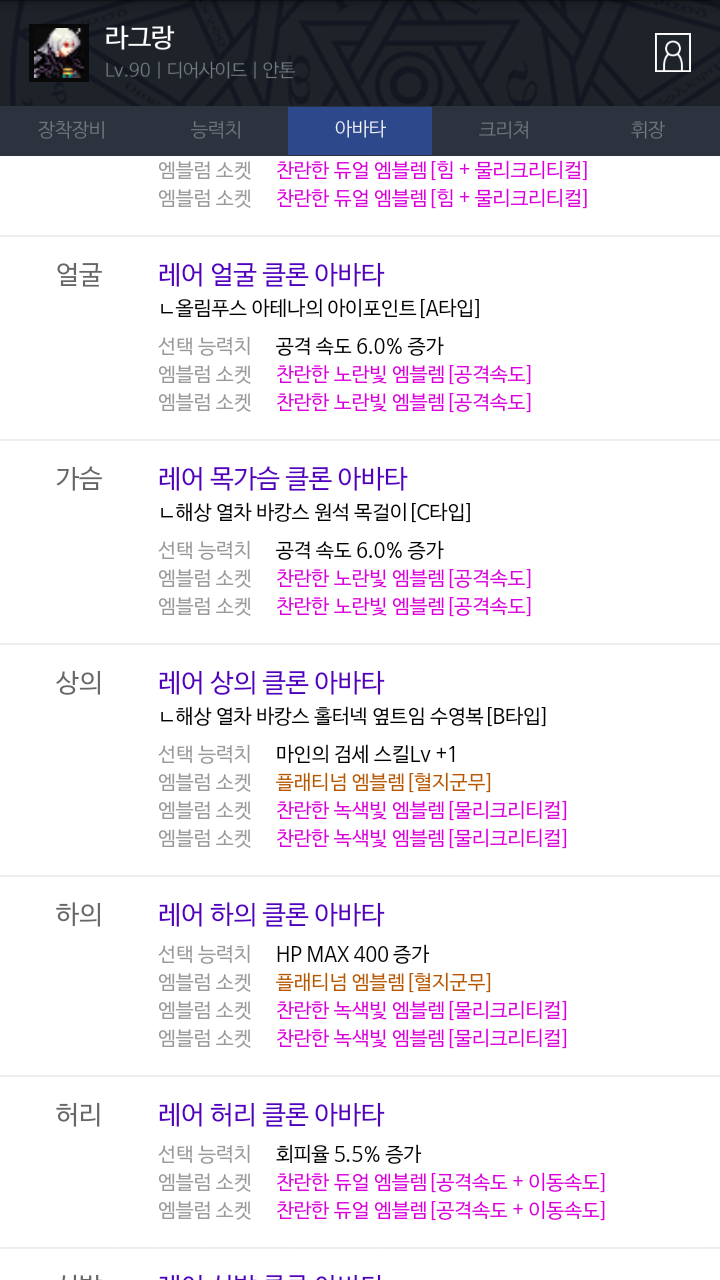
Task: Select the 아바타 tab
Action: click(x=360, y=130)
